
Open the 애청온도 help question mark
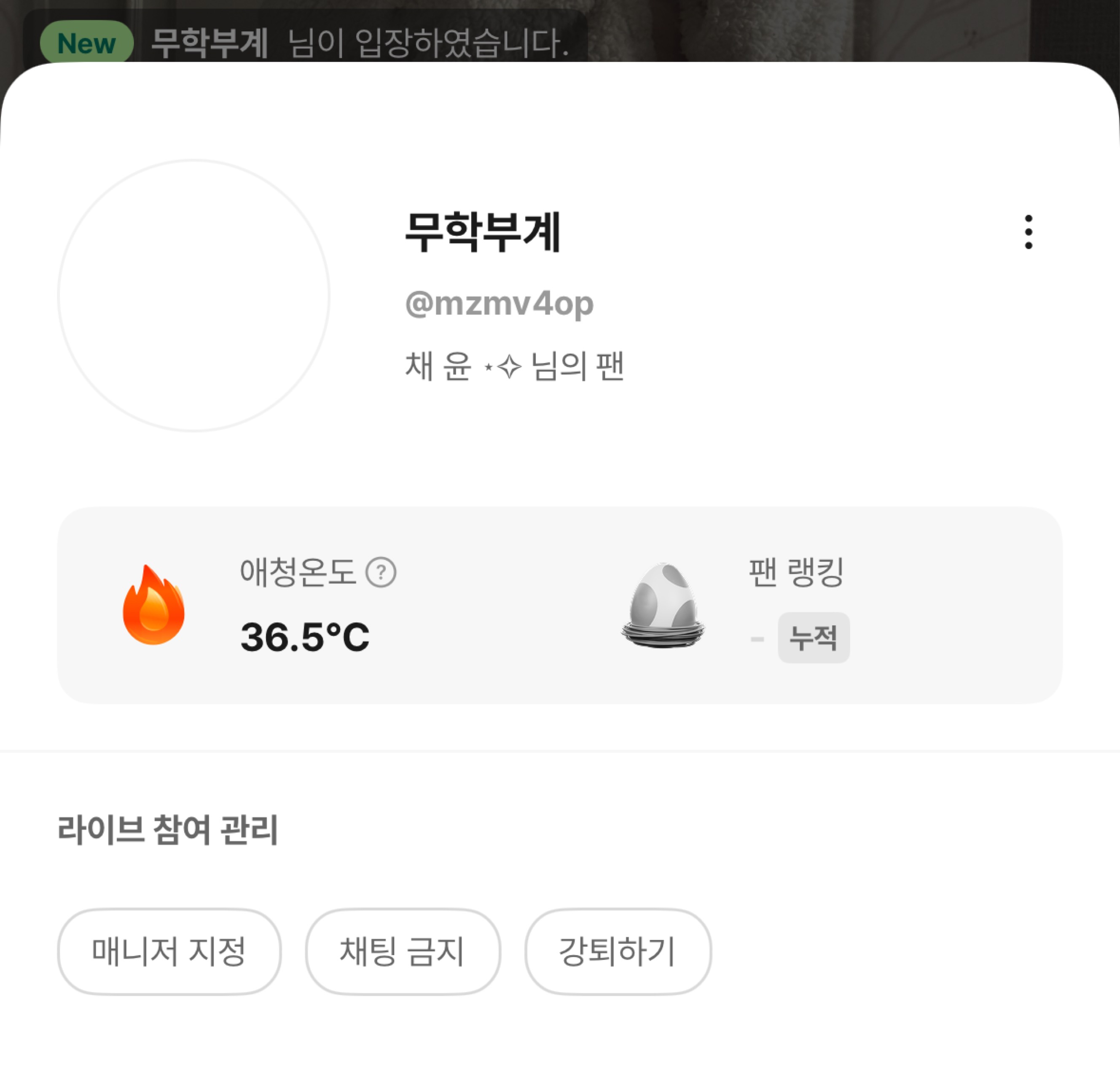pyautogui.click(x=381, y=571)
